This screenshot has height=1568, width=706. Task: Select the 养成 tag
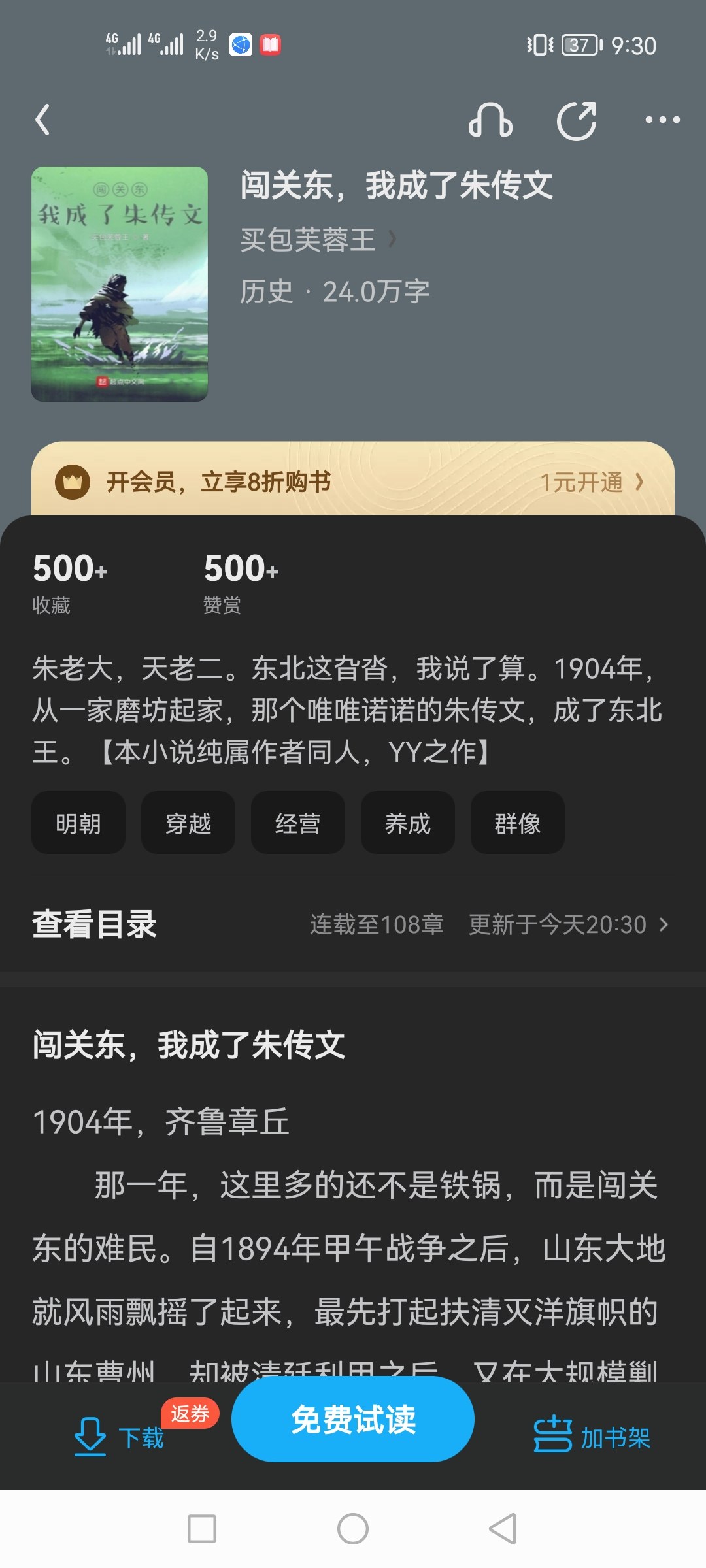click(408, 823)
